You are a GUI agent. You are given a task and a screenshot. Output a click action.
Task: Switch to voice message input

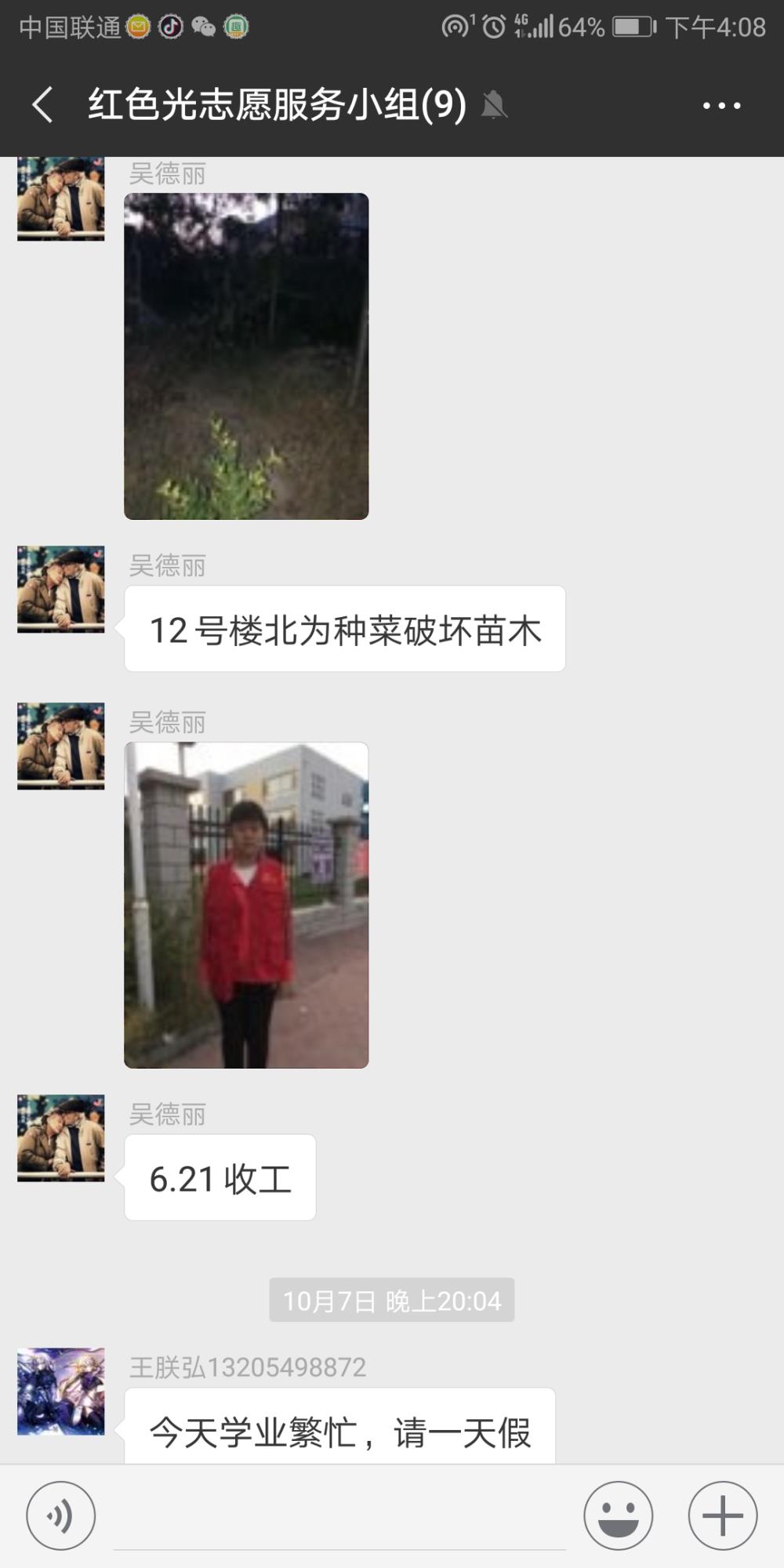click(61, 1515)
